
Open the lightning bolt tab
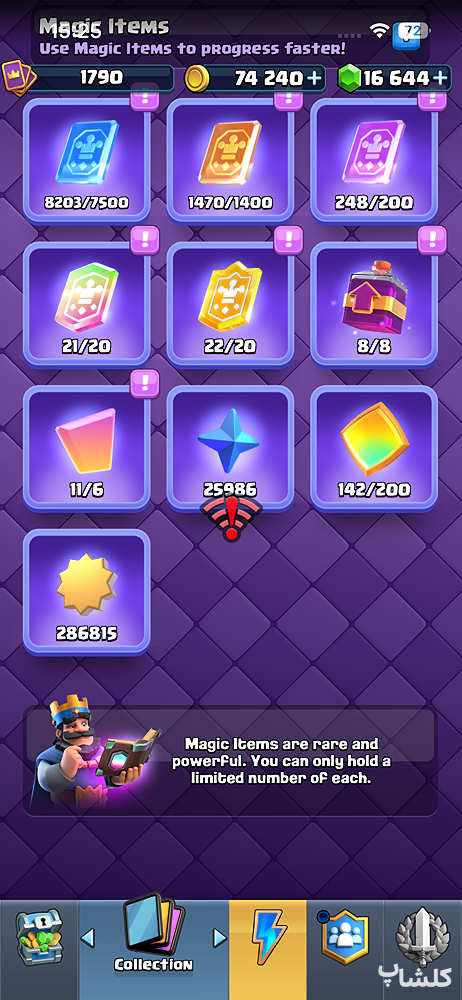pos(268,938)
